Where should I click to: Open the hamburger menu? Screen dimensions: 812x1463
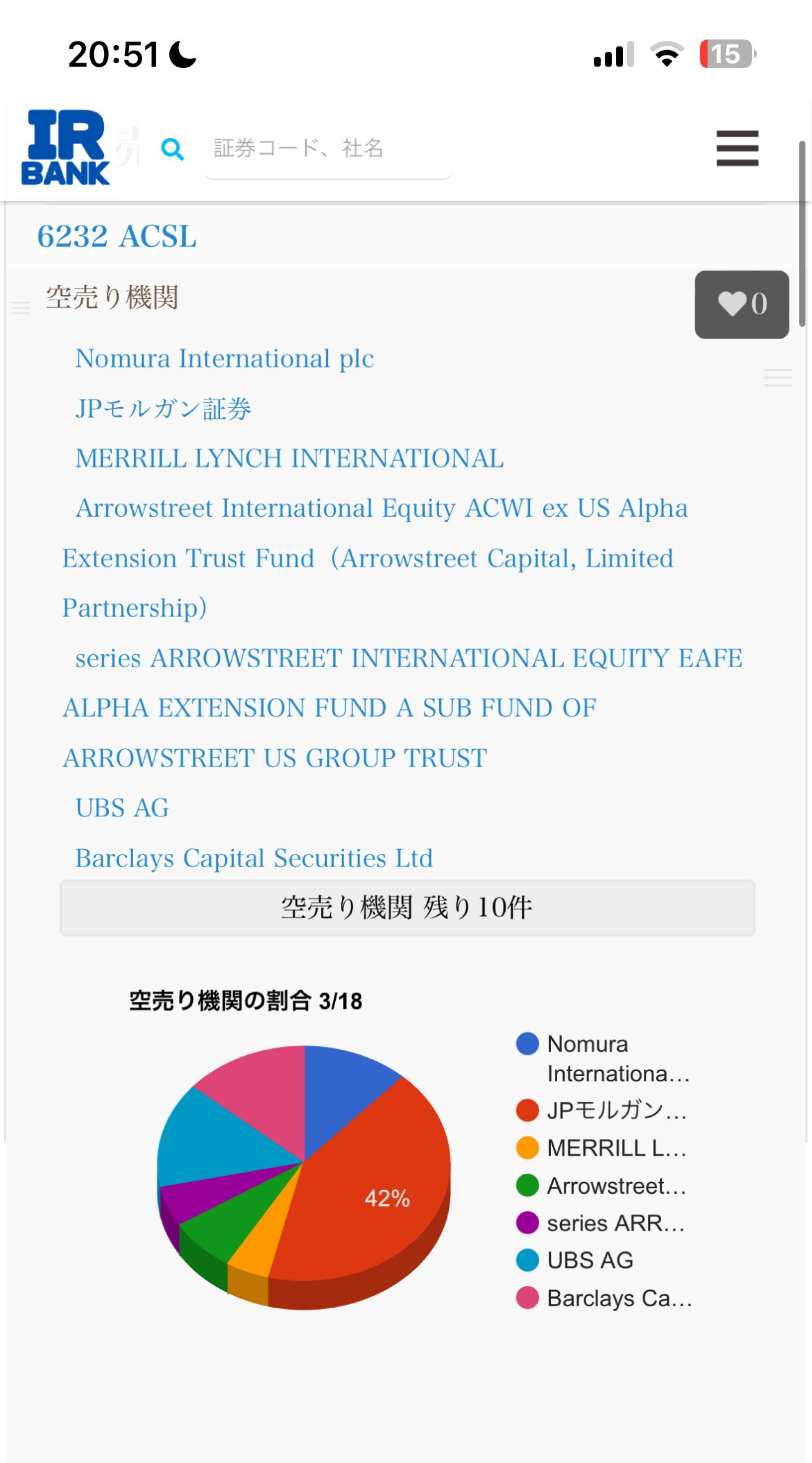click(x=737, y=148)
